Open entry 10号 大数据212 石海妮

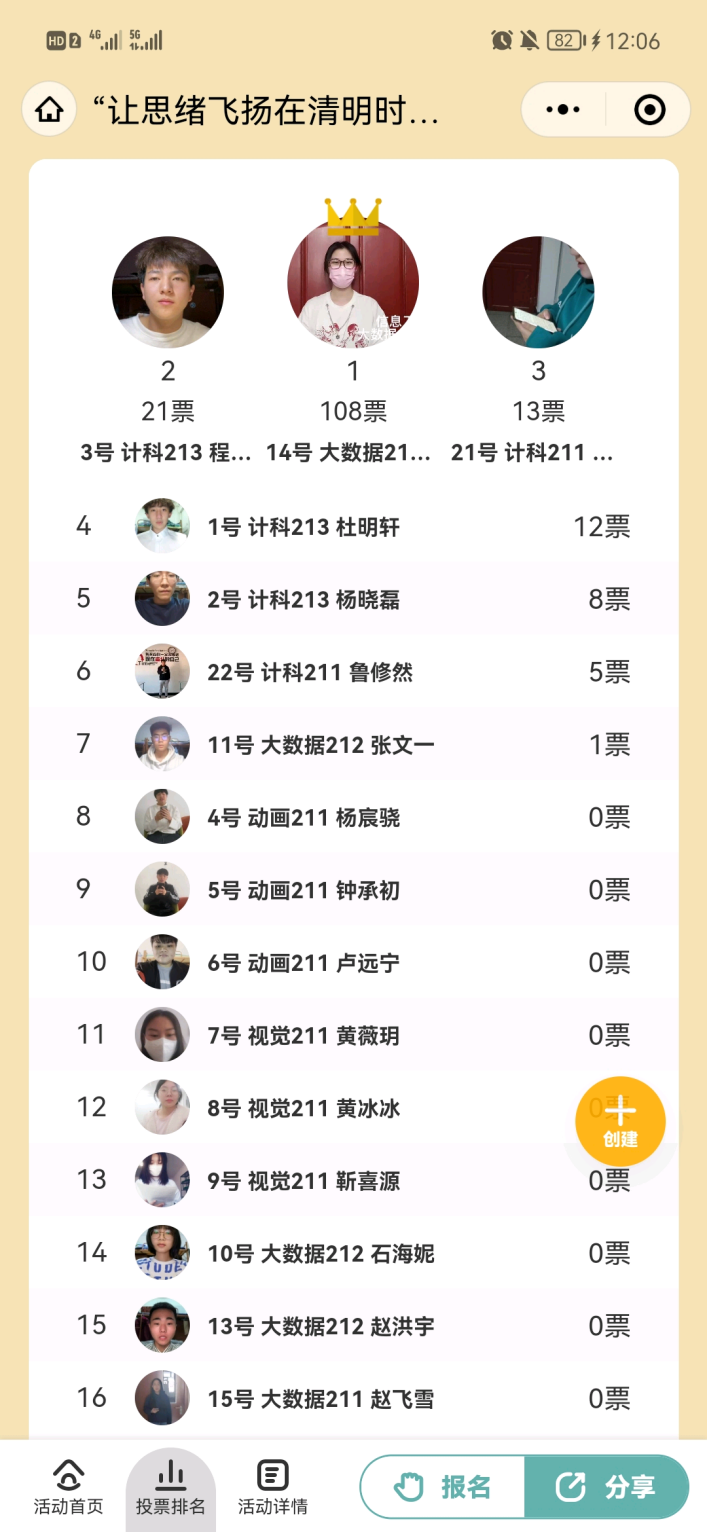coord(320,1254)
